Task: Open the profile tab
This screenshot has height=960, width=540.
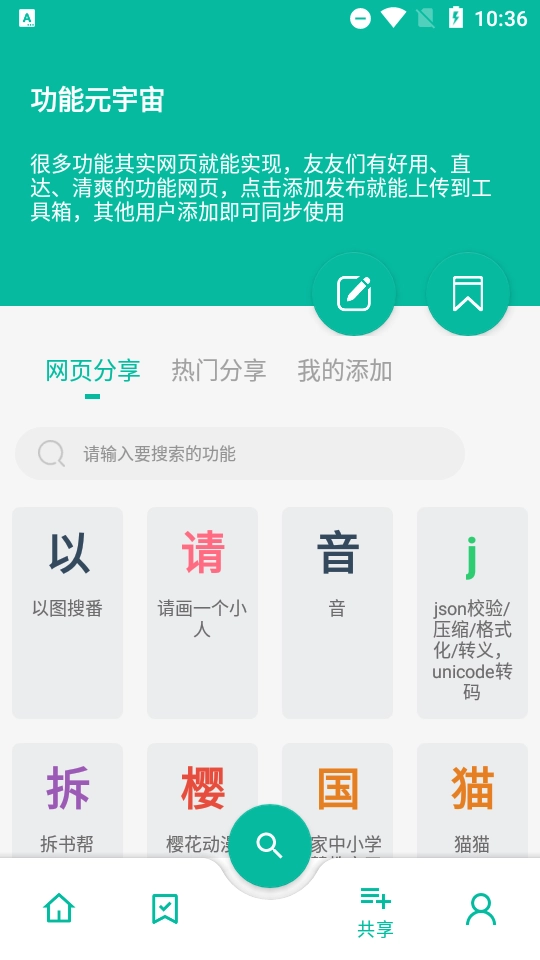Action: (x=481, y=909)
